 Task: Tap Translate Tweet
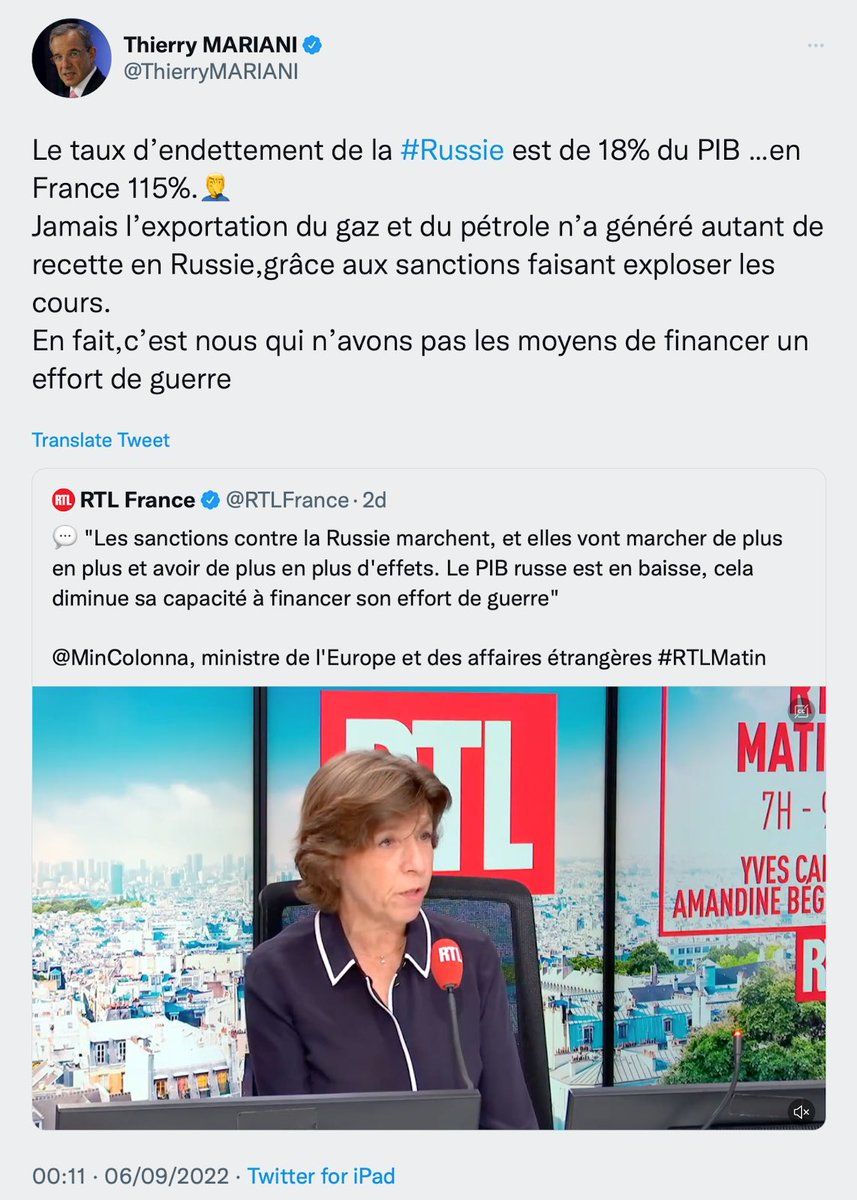(101, 440)
